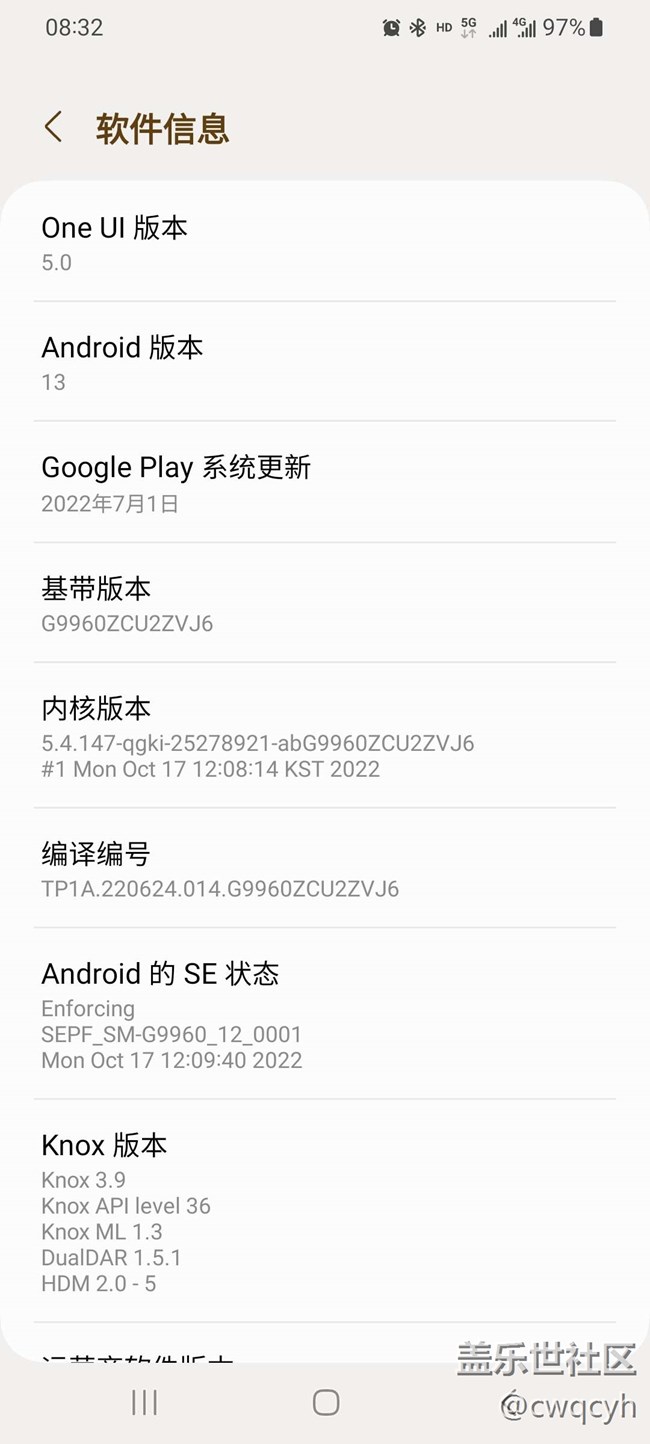Tap the 编译编号 row
The height and width of the screenshot is (1444, 650).
tap(324, 869)
